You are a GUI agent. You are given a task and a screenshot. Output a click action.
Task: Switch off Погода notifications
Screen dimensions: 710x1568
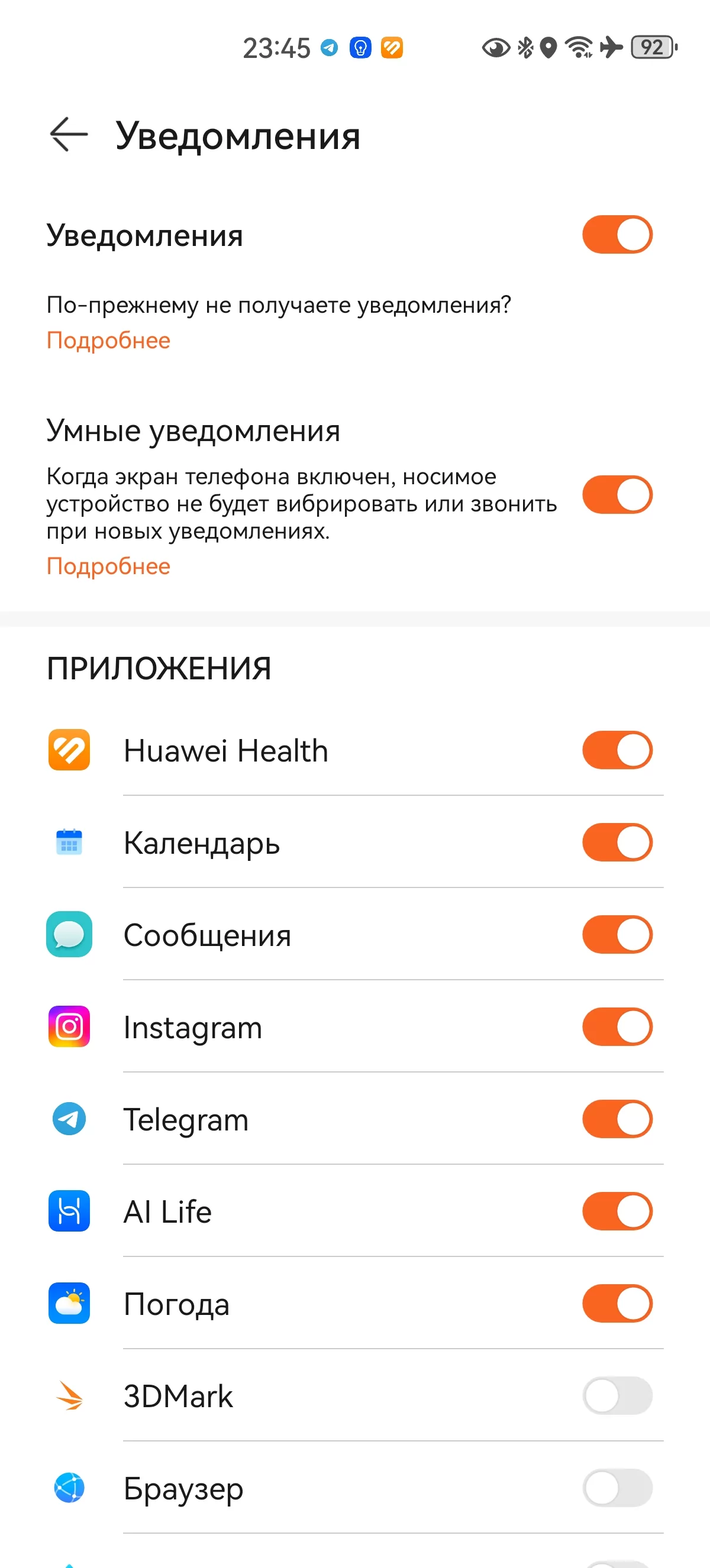tap(617, 1303)
